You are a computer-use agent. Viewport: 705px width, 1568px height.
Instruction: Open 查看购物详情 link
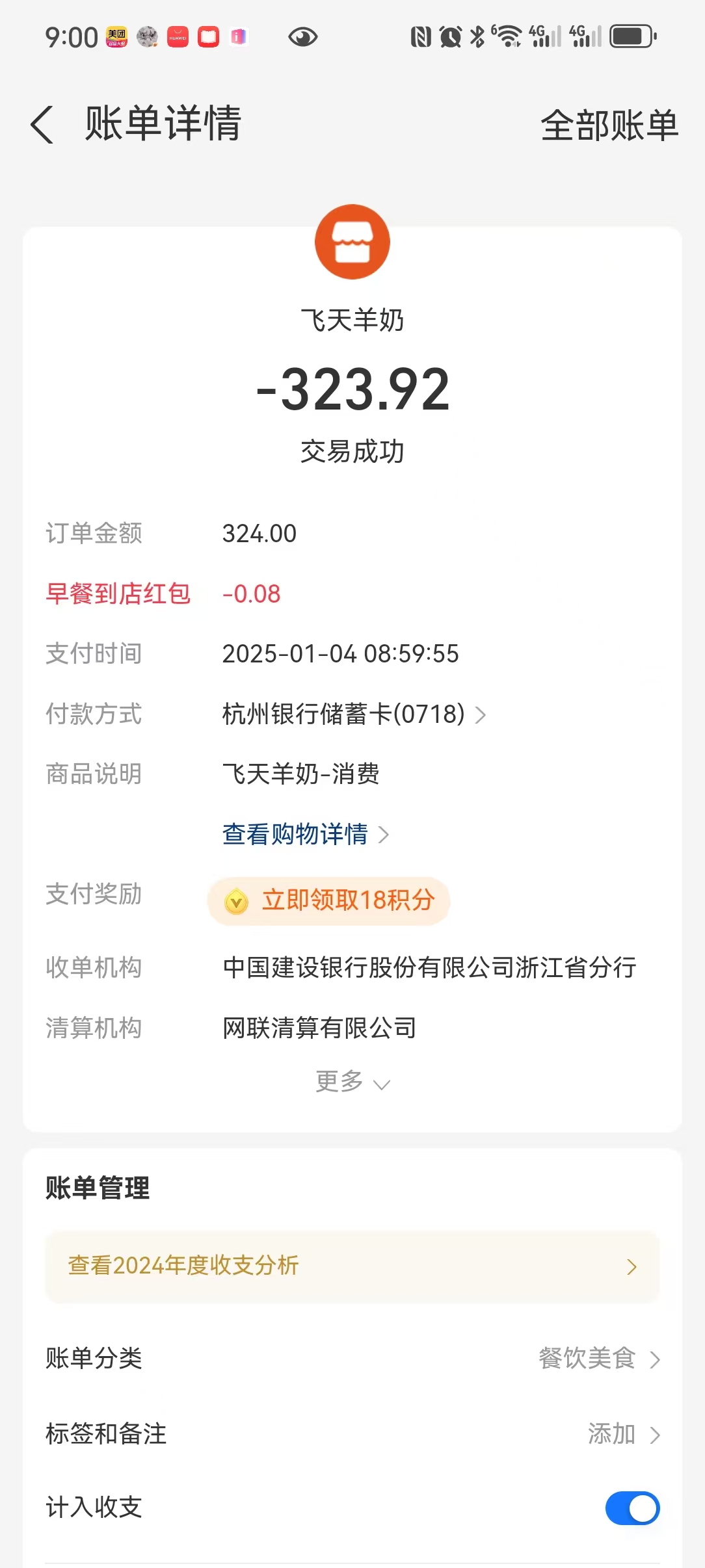coord(305,835)
